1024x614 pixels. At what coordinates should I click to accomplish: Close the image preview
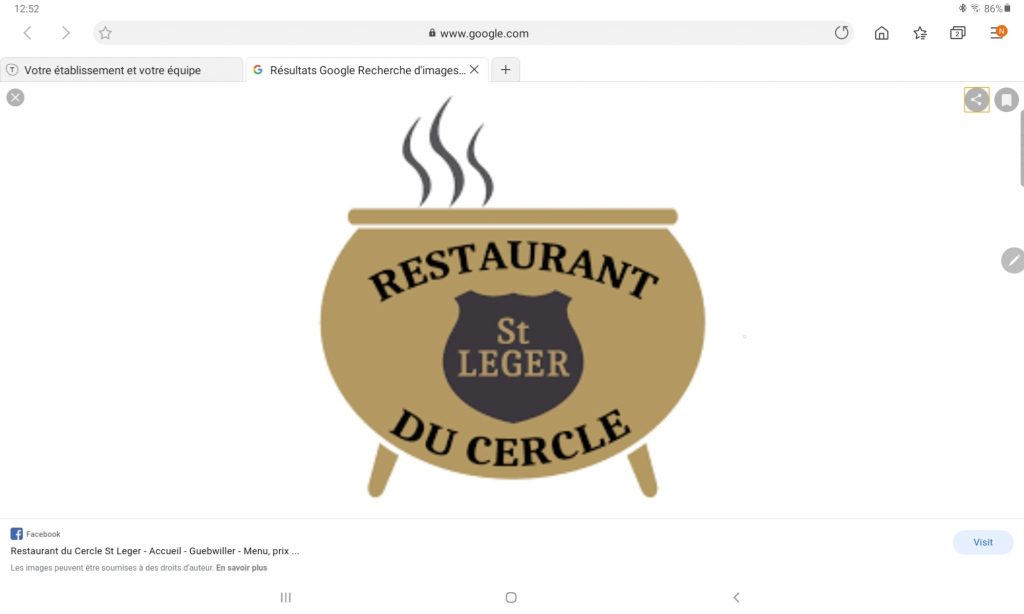15,97
